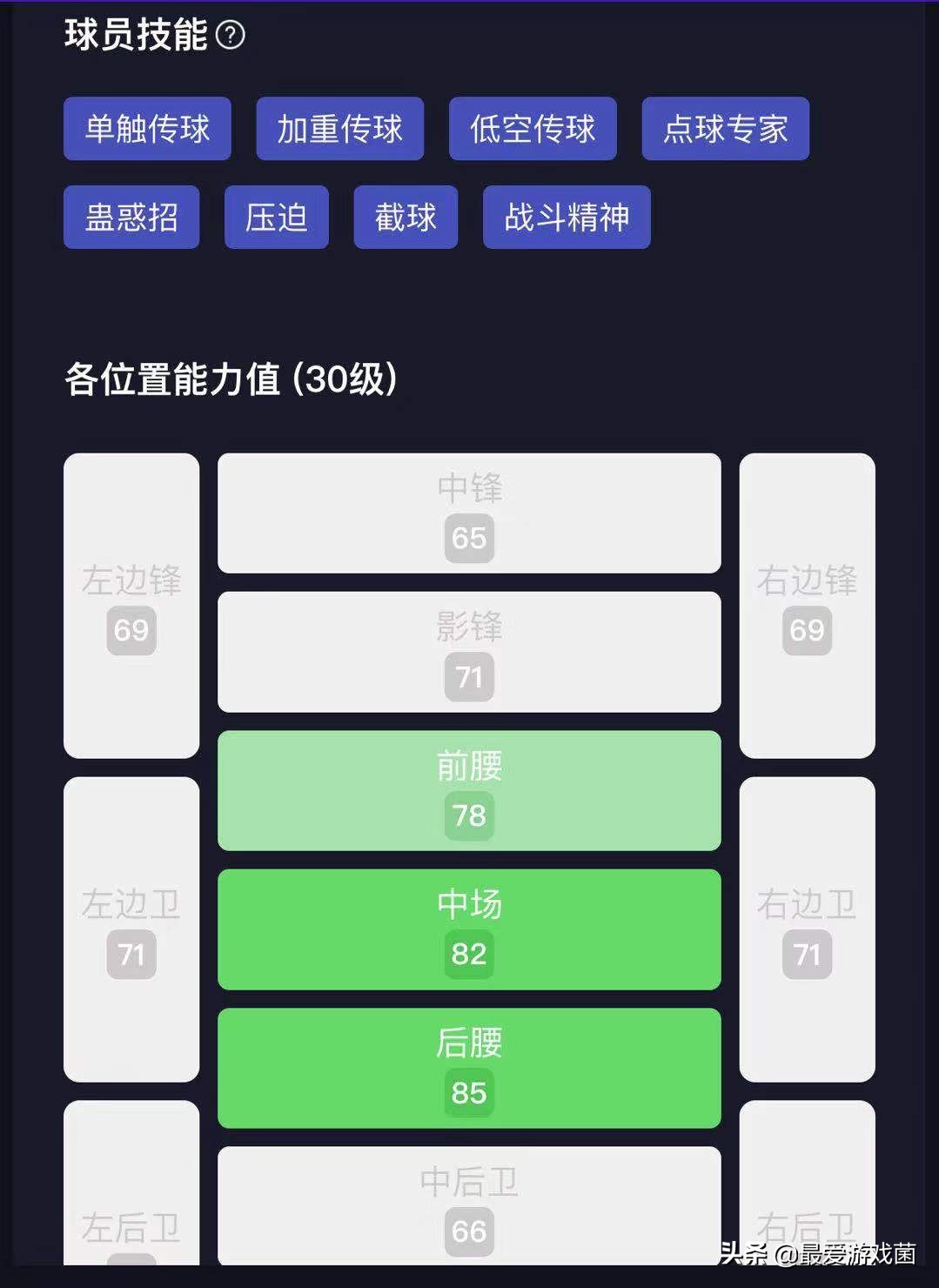The height and width of the screenshot is (1288, 939).
Task: View the 战斗精神 skill chip
Action: pyautogui.click(x=567, y=217)
